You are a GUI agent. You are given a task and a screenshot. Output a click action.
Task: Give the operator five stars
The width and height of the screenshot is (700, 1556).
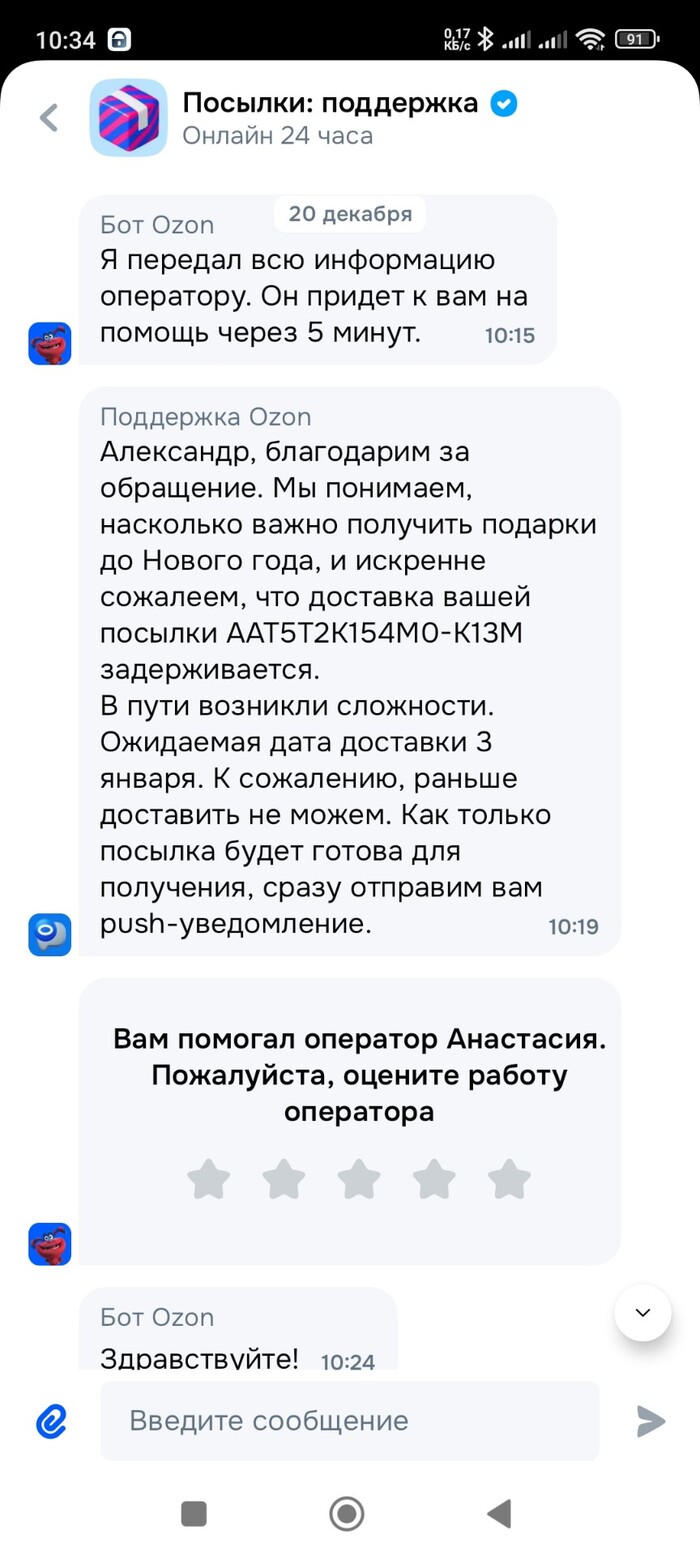point(509,1179)
